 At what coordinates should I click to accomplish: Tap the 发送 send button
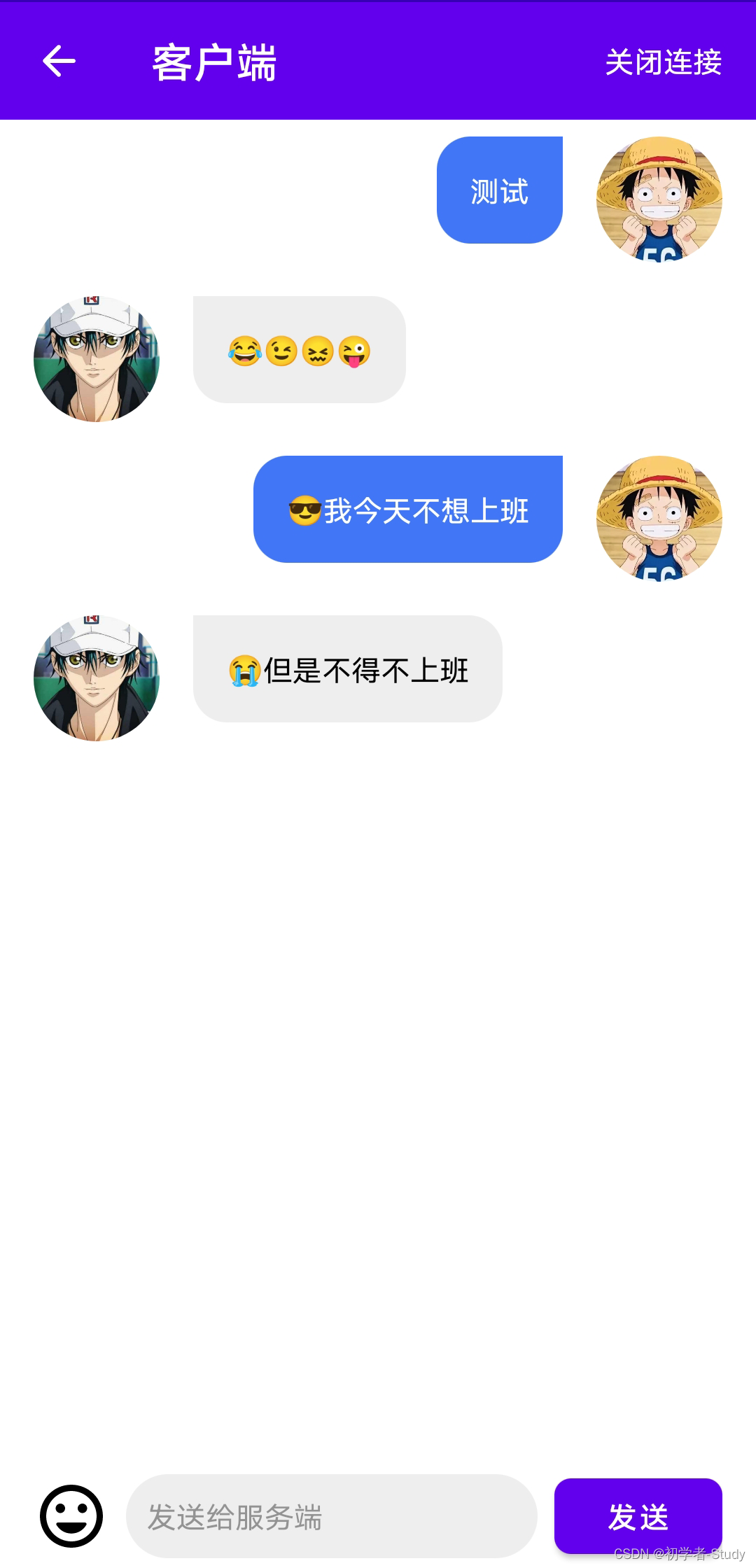pyautogui.click(x=638, y=1516)
